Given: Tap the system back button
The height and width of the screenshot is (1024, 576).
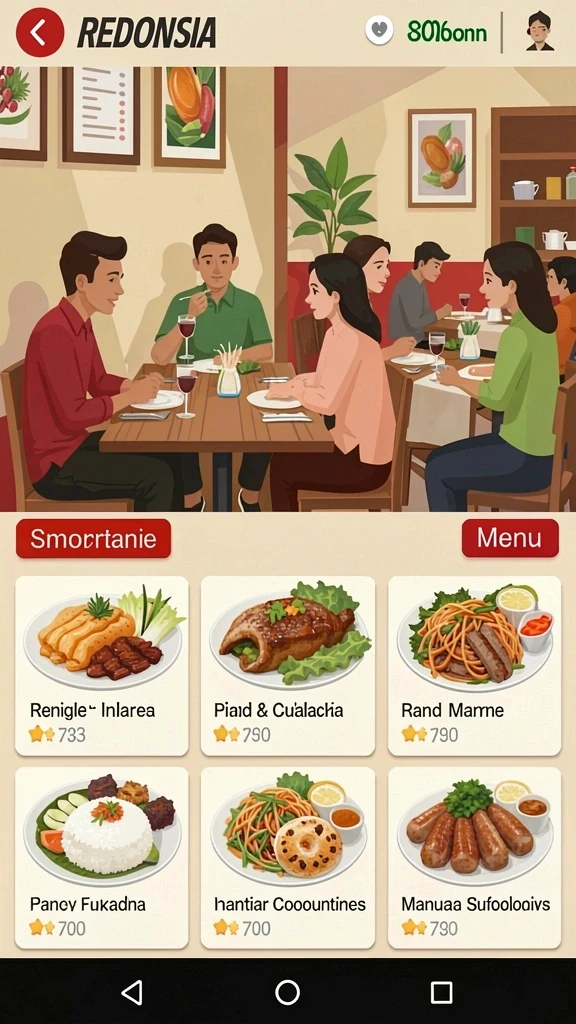Looking at the screenshot, I should tap(133, 993).
